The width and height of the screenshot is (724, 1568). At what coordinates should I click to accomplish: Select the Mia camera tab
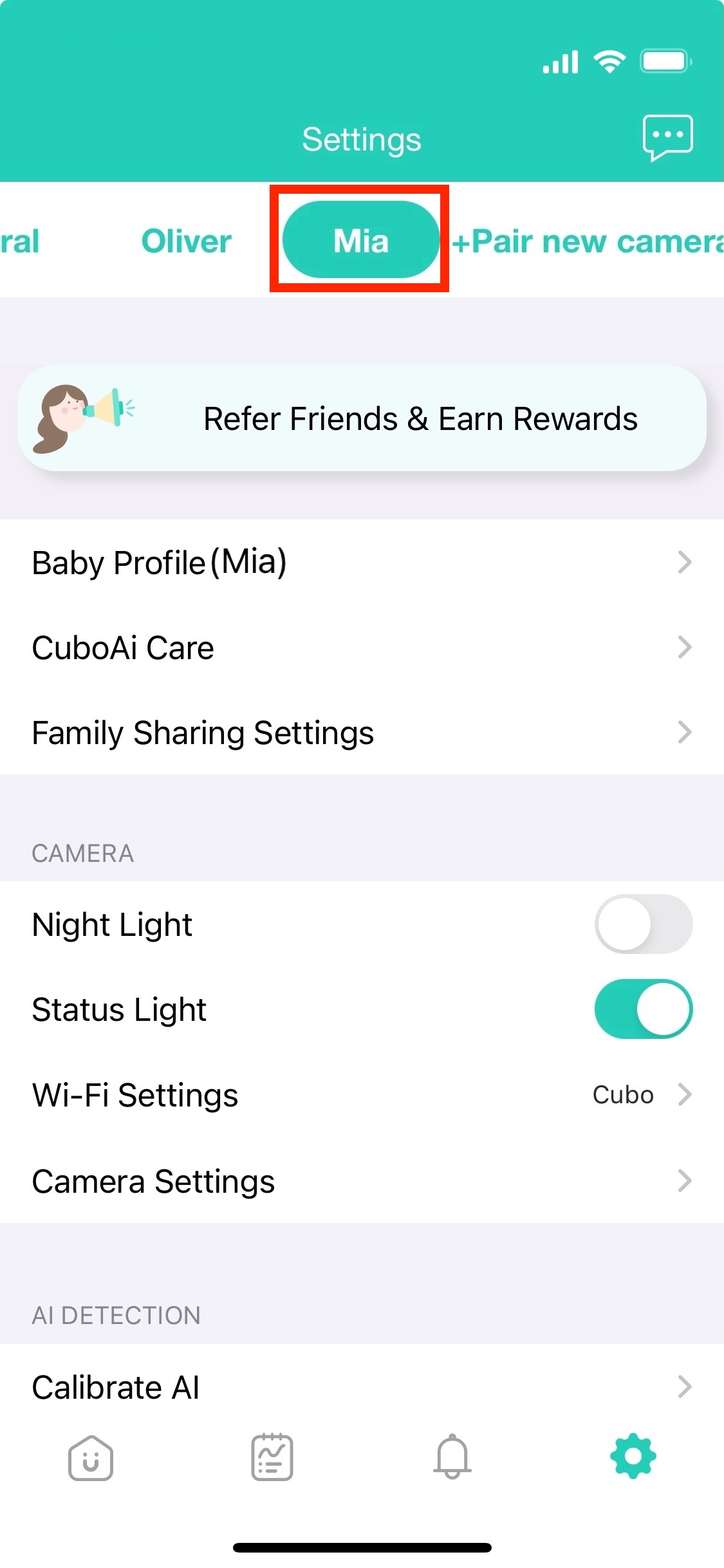[360, 240]
